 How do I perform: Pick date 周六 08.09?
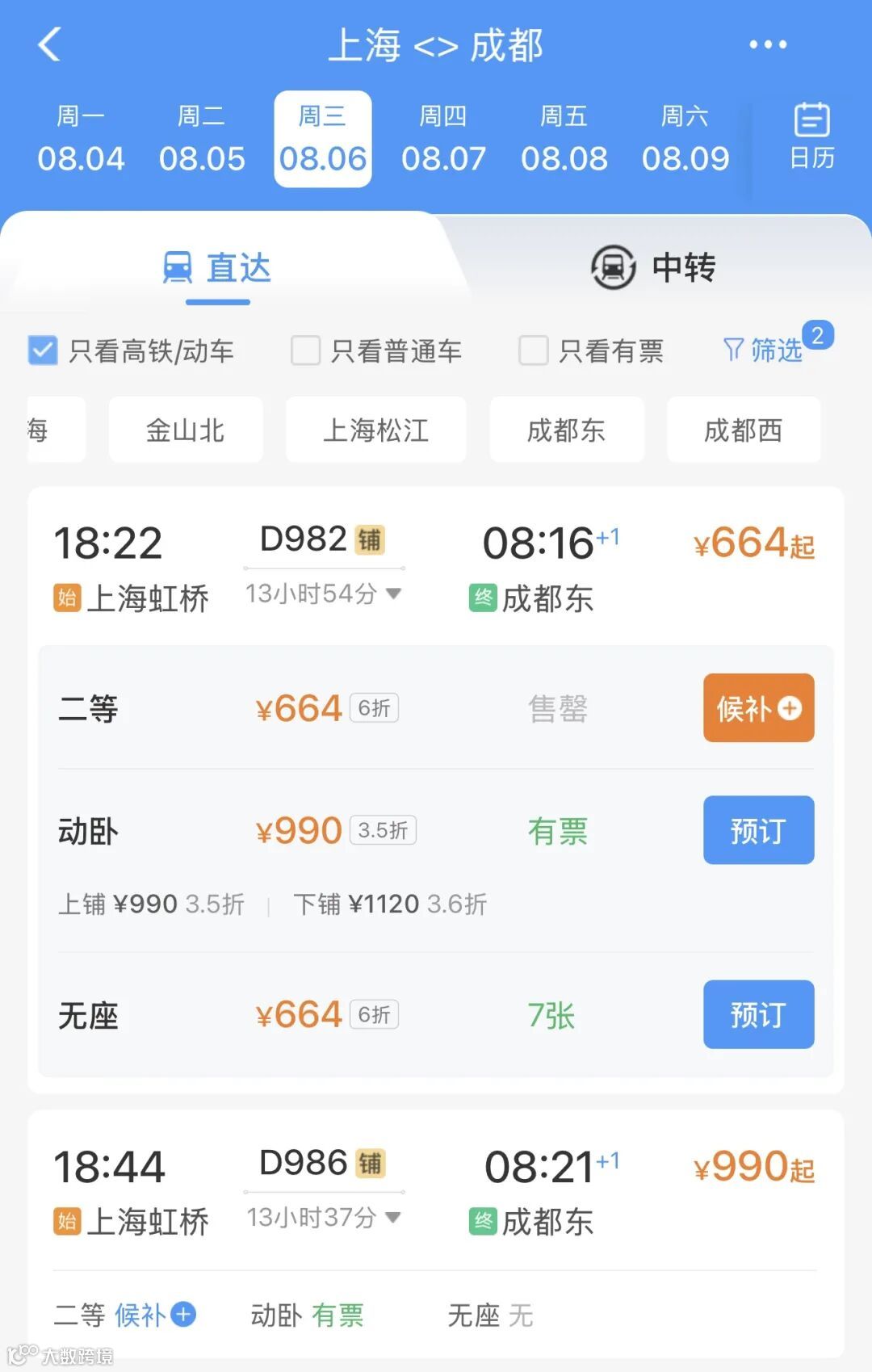tap(685, 139)
